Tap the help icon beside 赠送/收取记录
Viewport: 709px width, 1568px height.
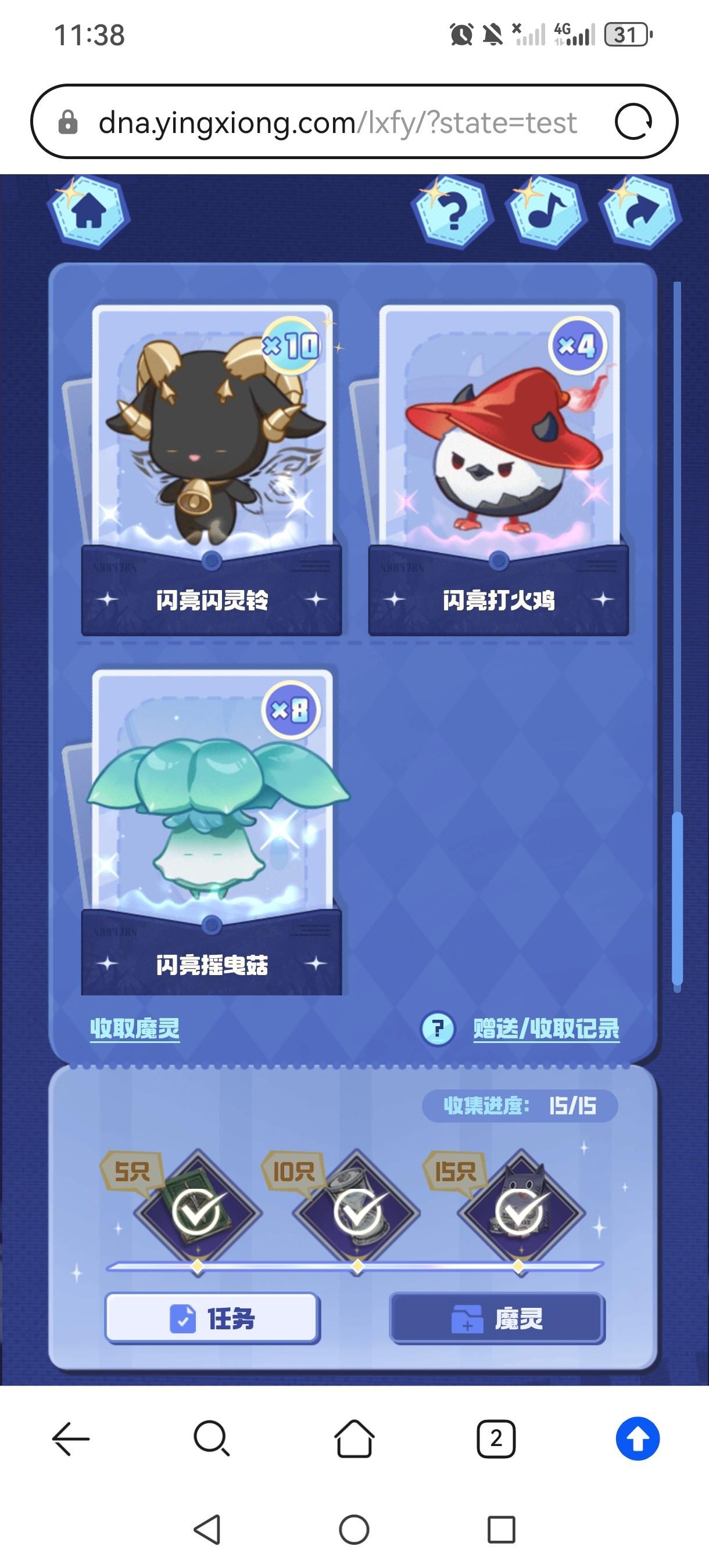pyautogui.click(x=438, y=1028)
